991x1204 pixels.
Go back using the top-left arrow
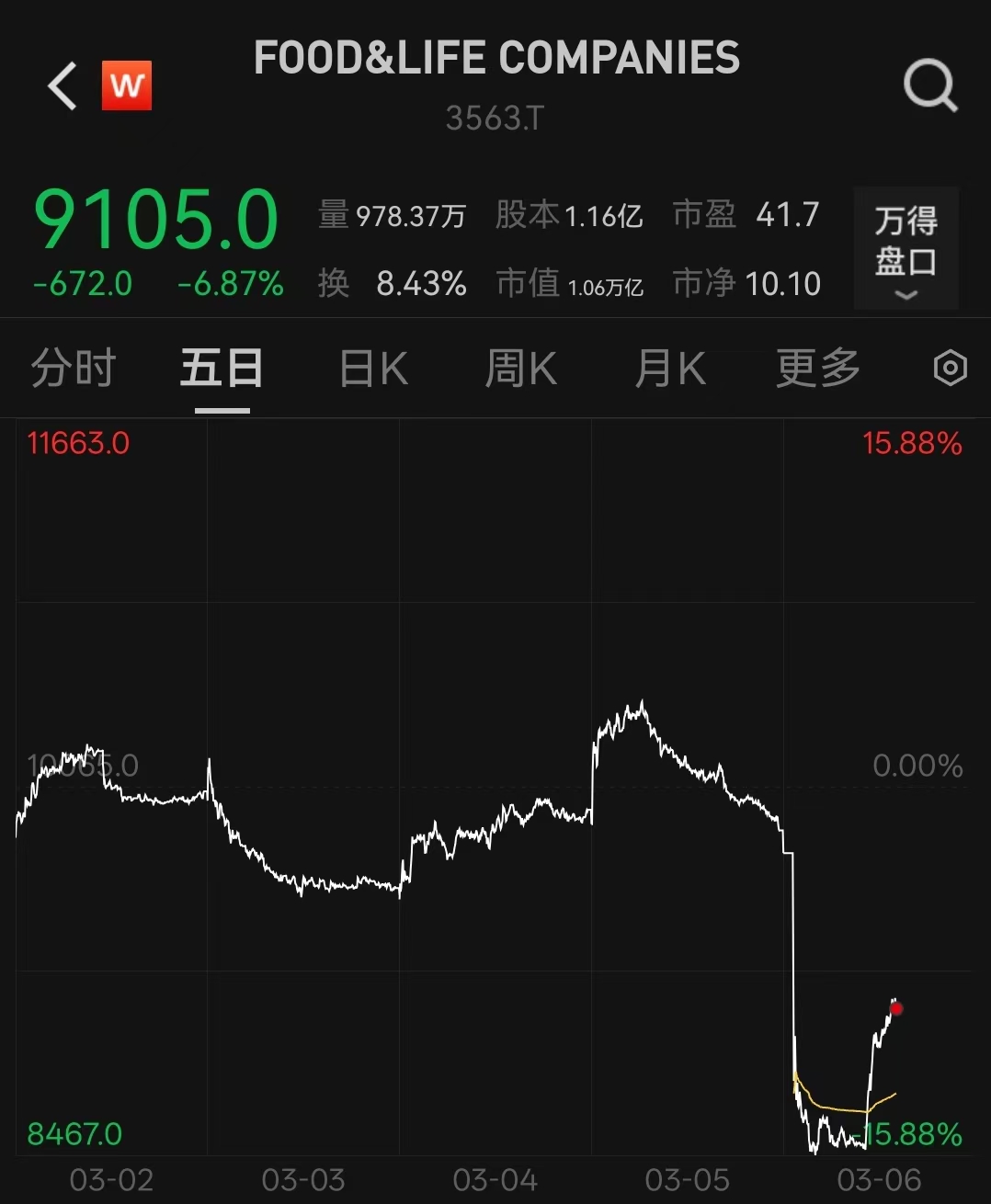coord(63,86)
